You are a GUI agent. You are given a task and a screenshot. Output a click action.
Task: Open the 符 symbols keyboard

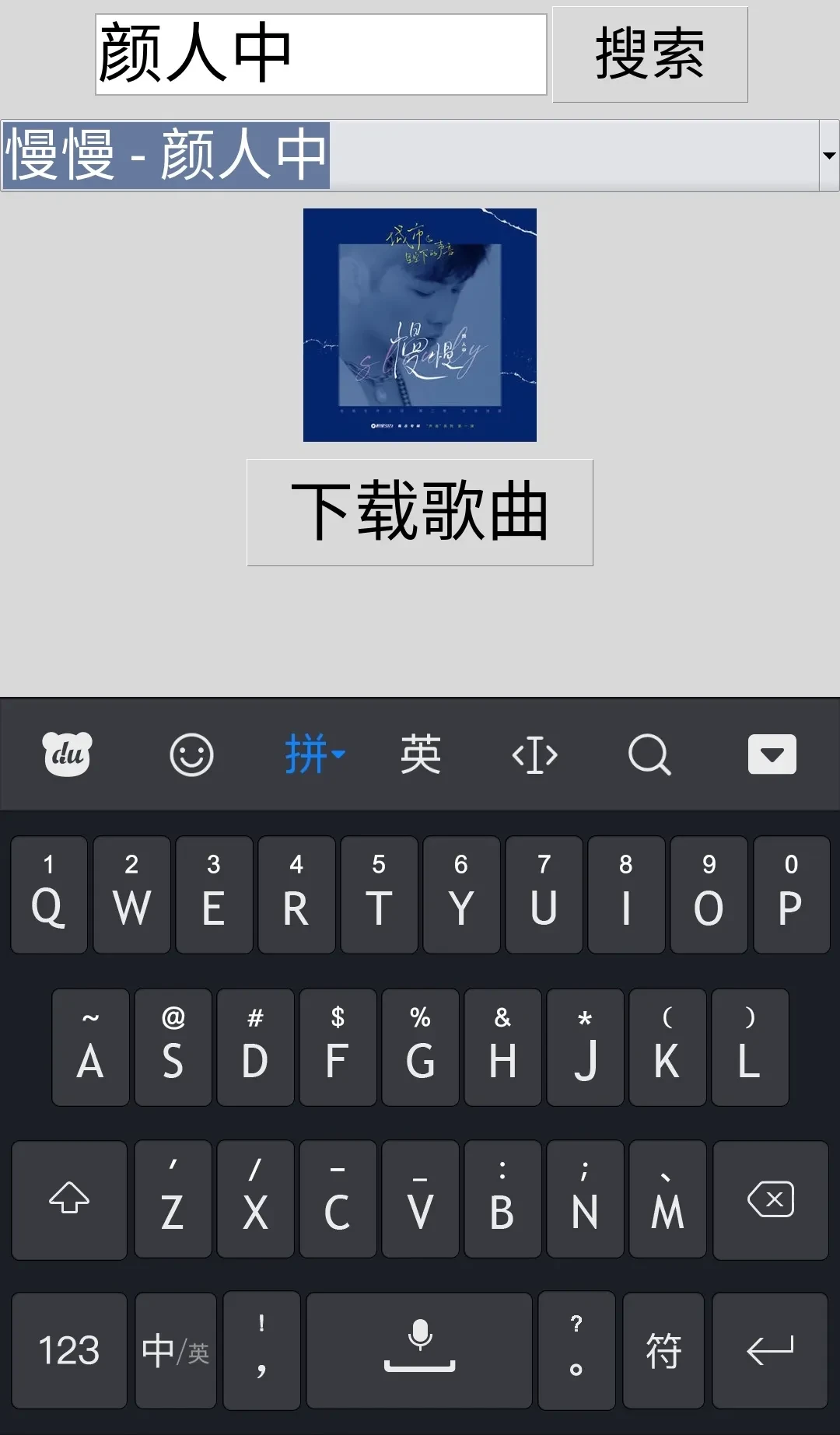(663, 1350)
